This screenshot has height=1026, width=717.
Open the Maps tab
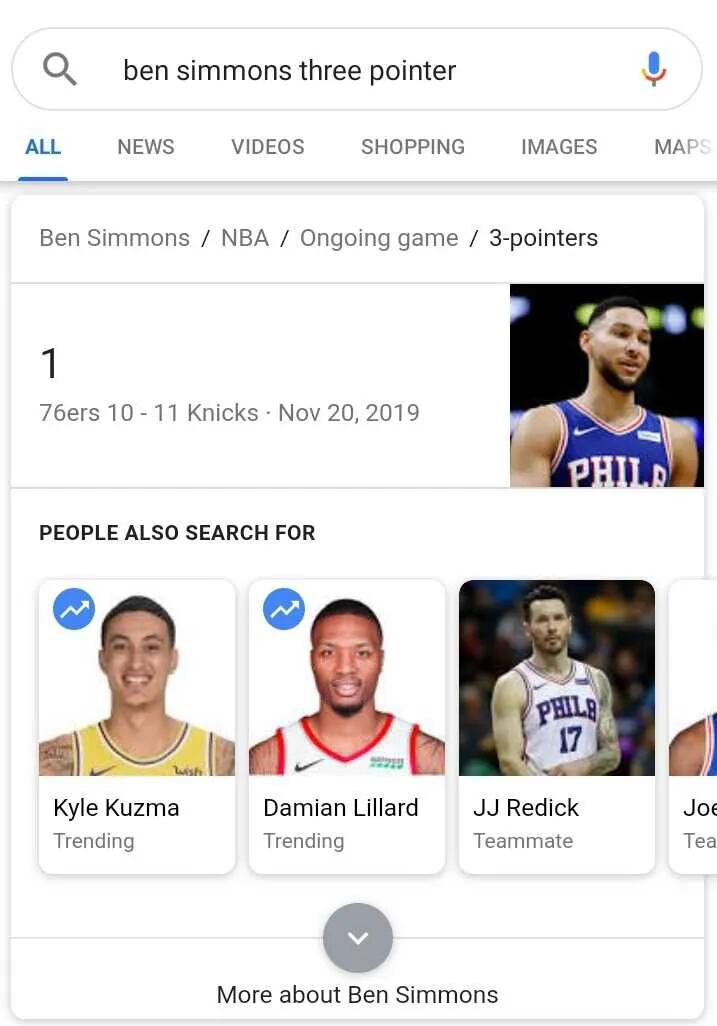click(682, 147)
